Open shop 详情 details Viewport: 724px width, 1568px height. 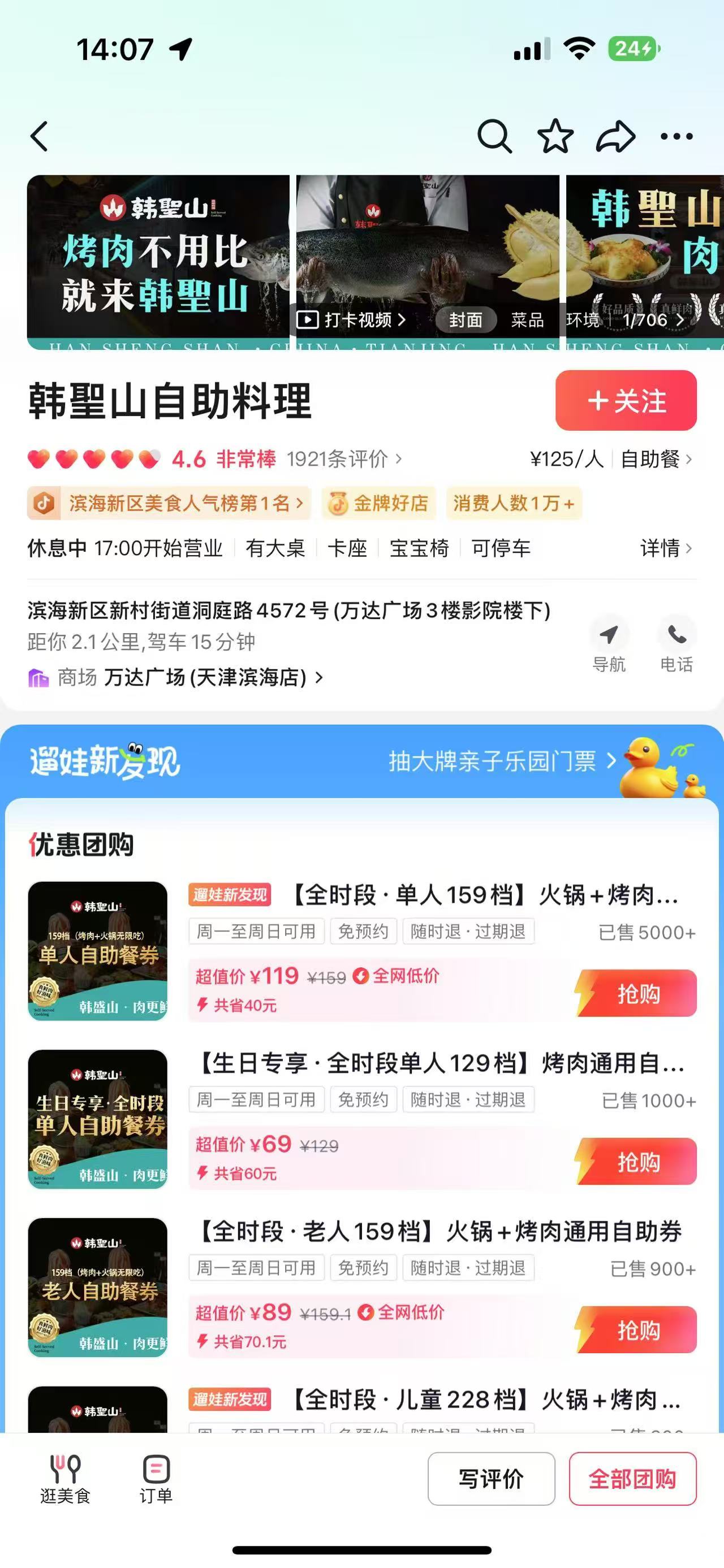(x=666, y=548)
